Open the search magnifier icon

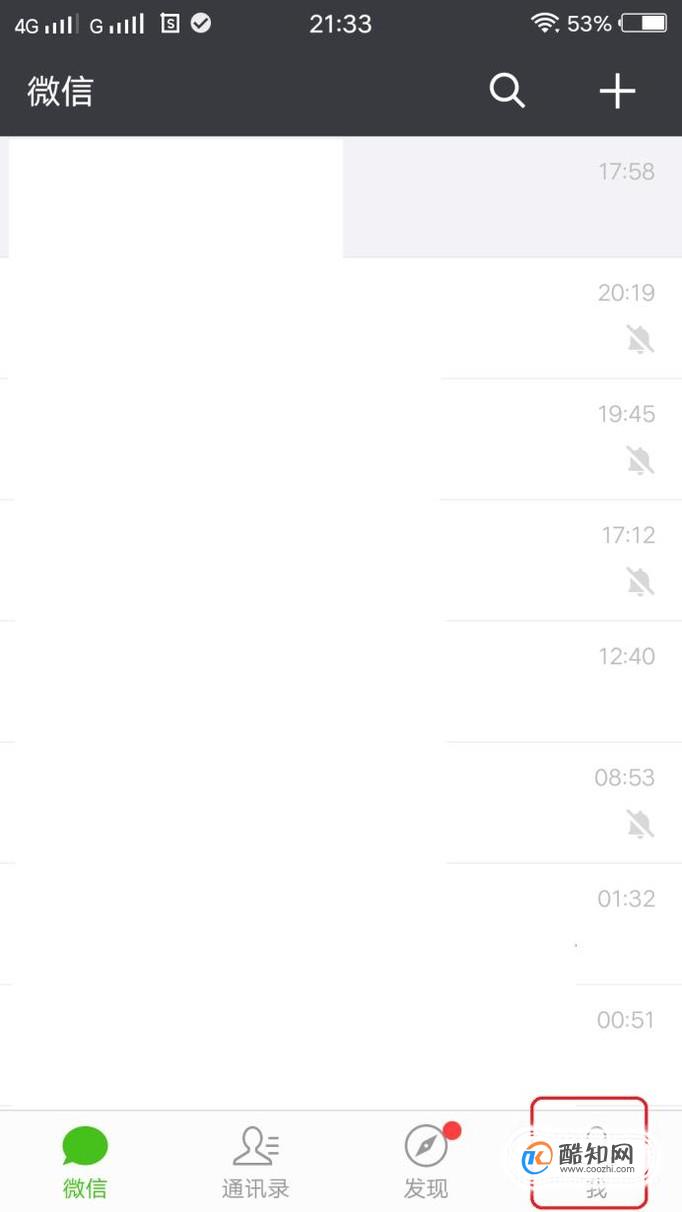(x=507, y=91)
